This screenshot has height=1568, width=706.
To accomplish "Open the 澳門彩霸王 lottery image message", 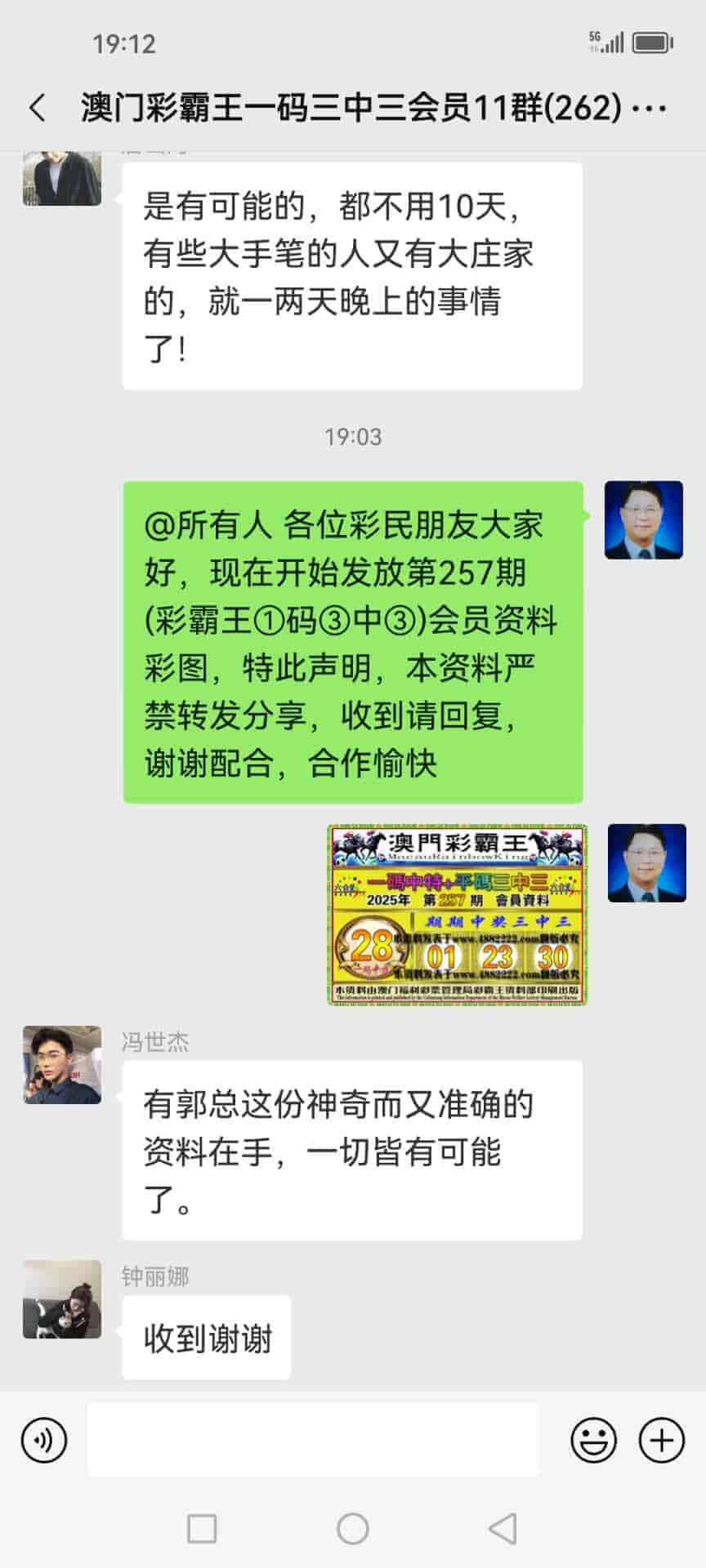I will [457, 914].
